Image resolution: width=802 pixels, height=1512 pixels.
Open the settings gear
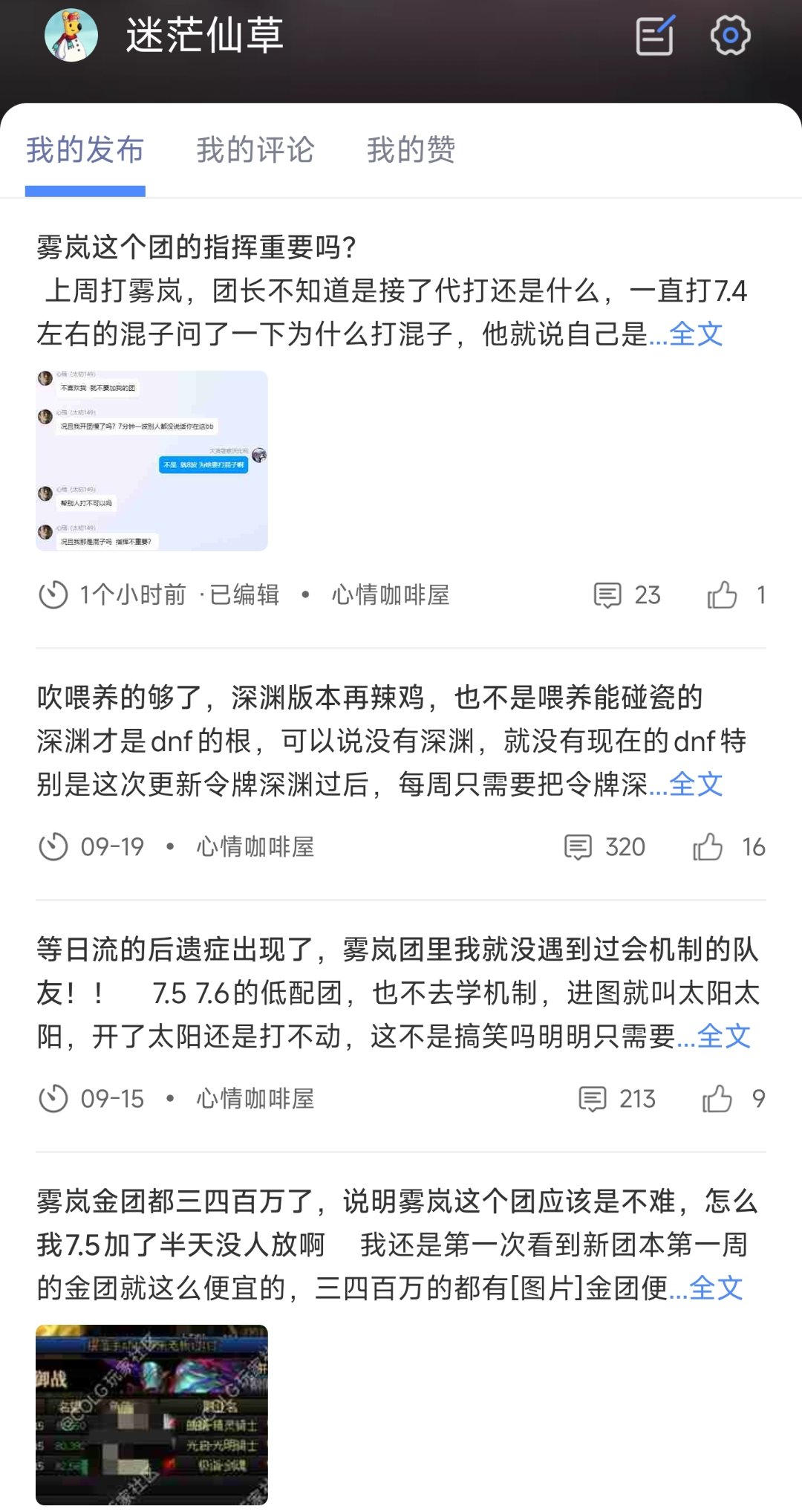click(x=730, y=36)
